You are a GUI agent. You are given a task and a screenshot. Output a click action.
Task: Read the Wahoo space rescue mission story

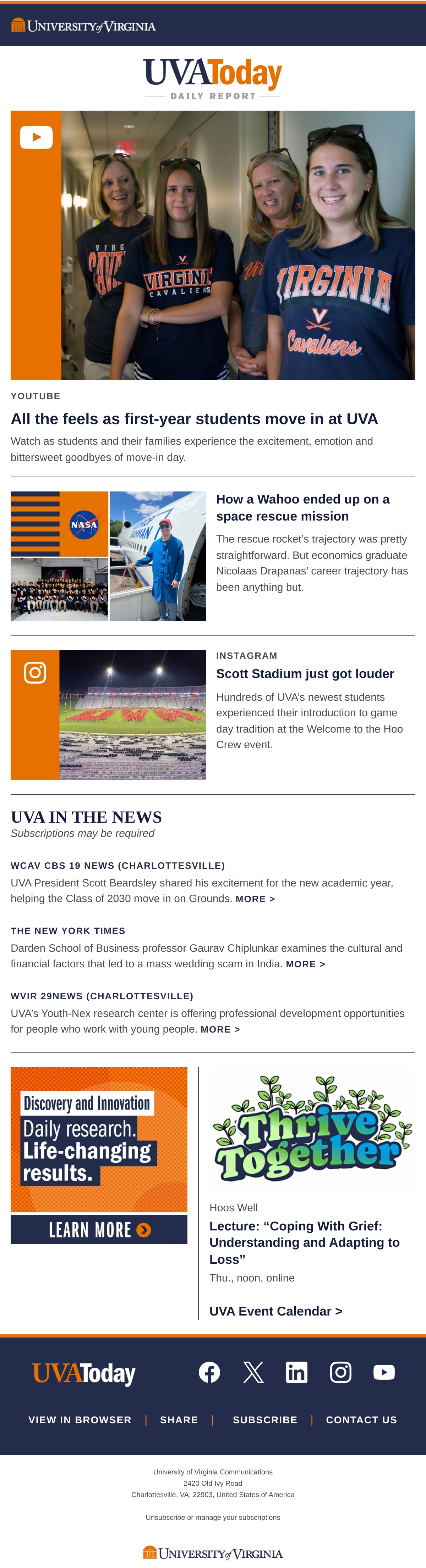(303, 508)
